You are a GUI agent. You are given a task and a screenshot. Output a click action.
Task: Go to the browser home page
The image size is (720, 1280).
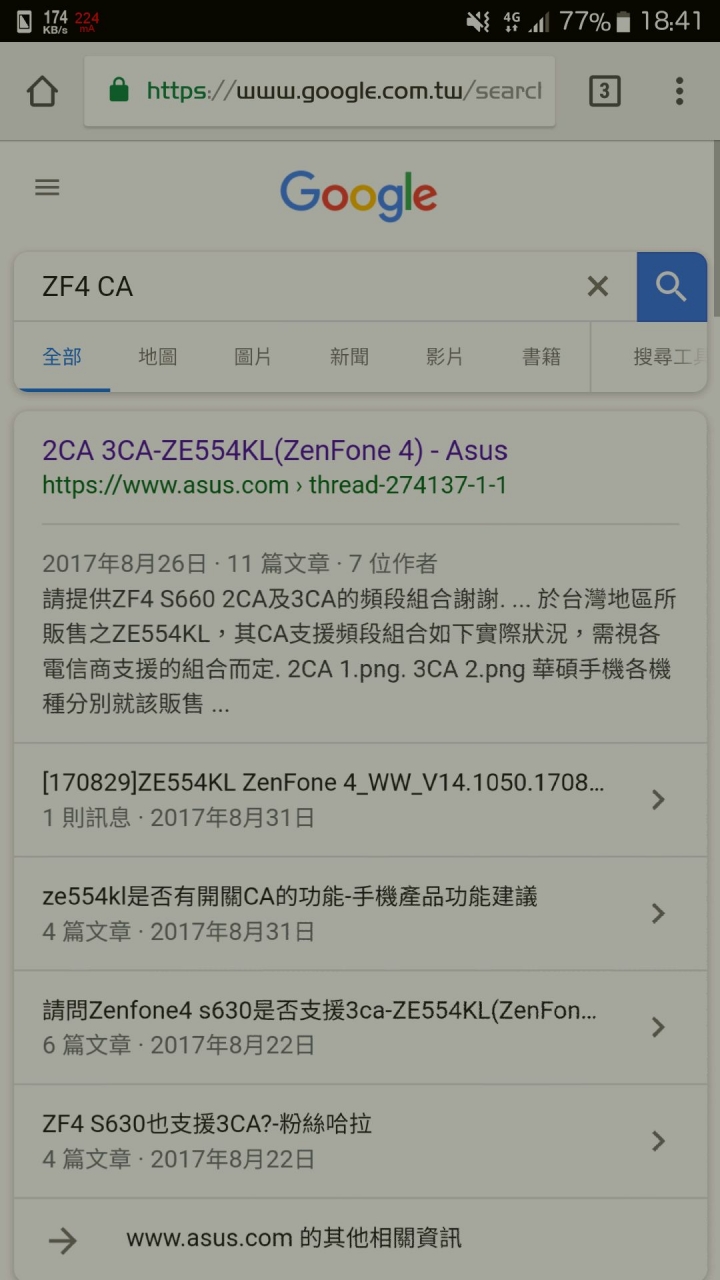[x=42, y=92]
